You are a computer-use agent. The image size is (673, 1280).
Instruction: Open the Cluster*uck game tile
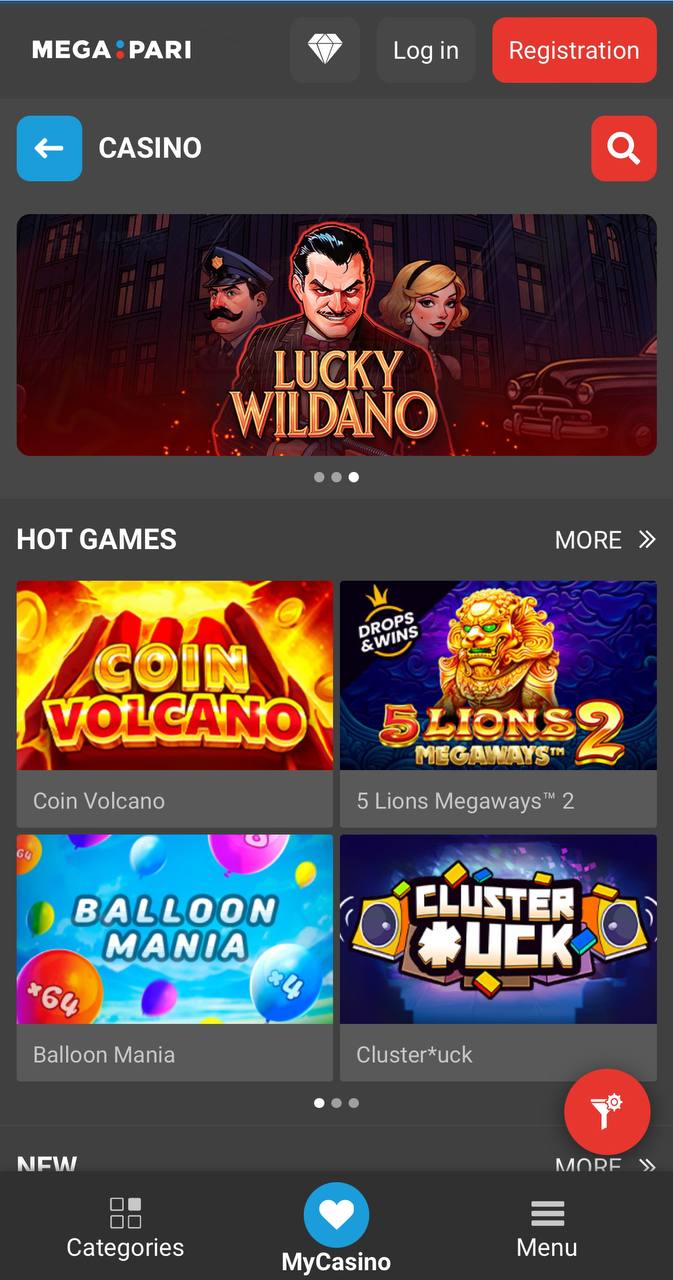pos(498,958)
